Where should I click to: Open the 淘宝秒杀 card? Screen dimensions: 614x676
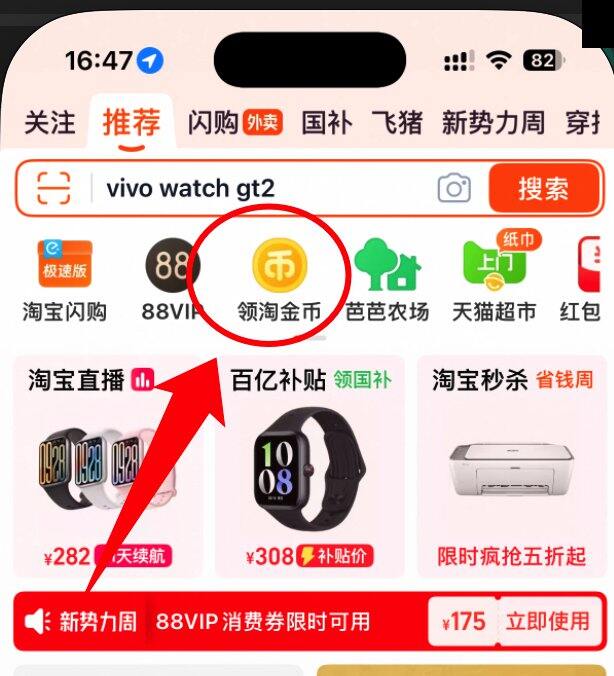(x=512, y=466)
